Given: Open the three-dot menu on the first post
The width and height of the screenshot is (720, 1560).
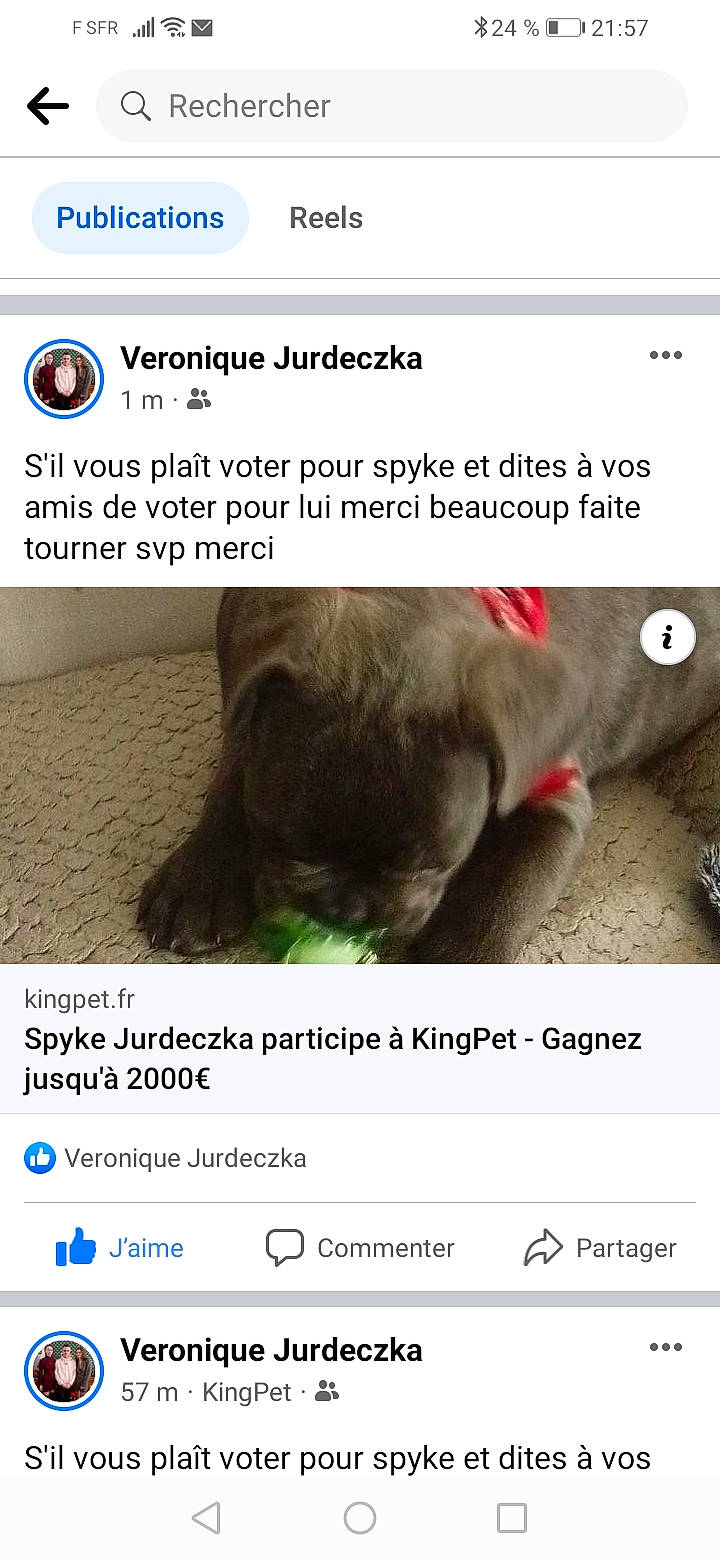Looking at the screenshot, I should 665,355.
